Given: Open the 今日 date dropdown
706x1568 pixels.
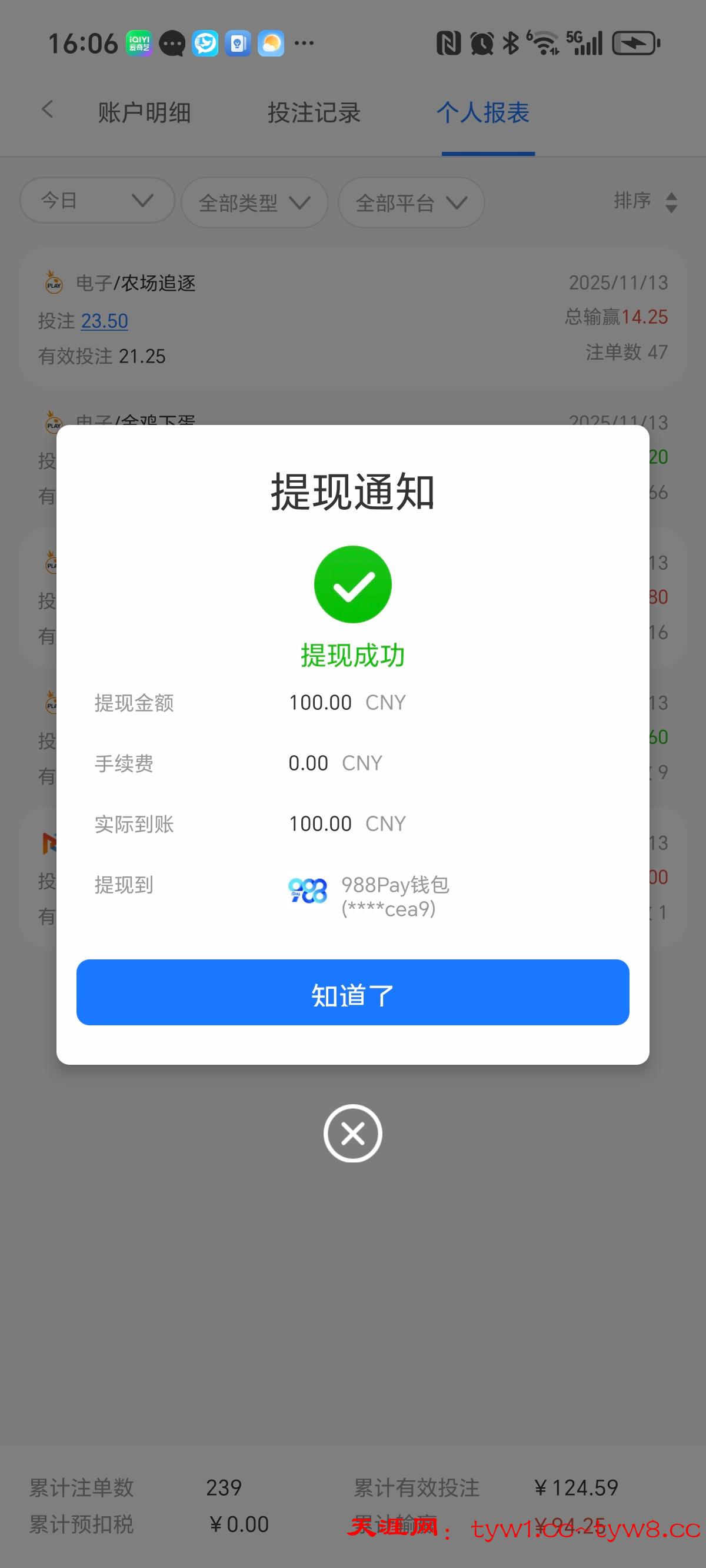Looking at the screenshot, I should [96, 201].
